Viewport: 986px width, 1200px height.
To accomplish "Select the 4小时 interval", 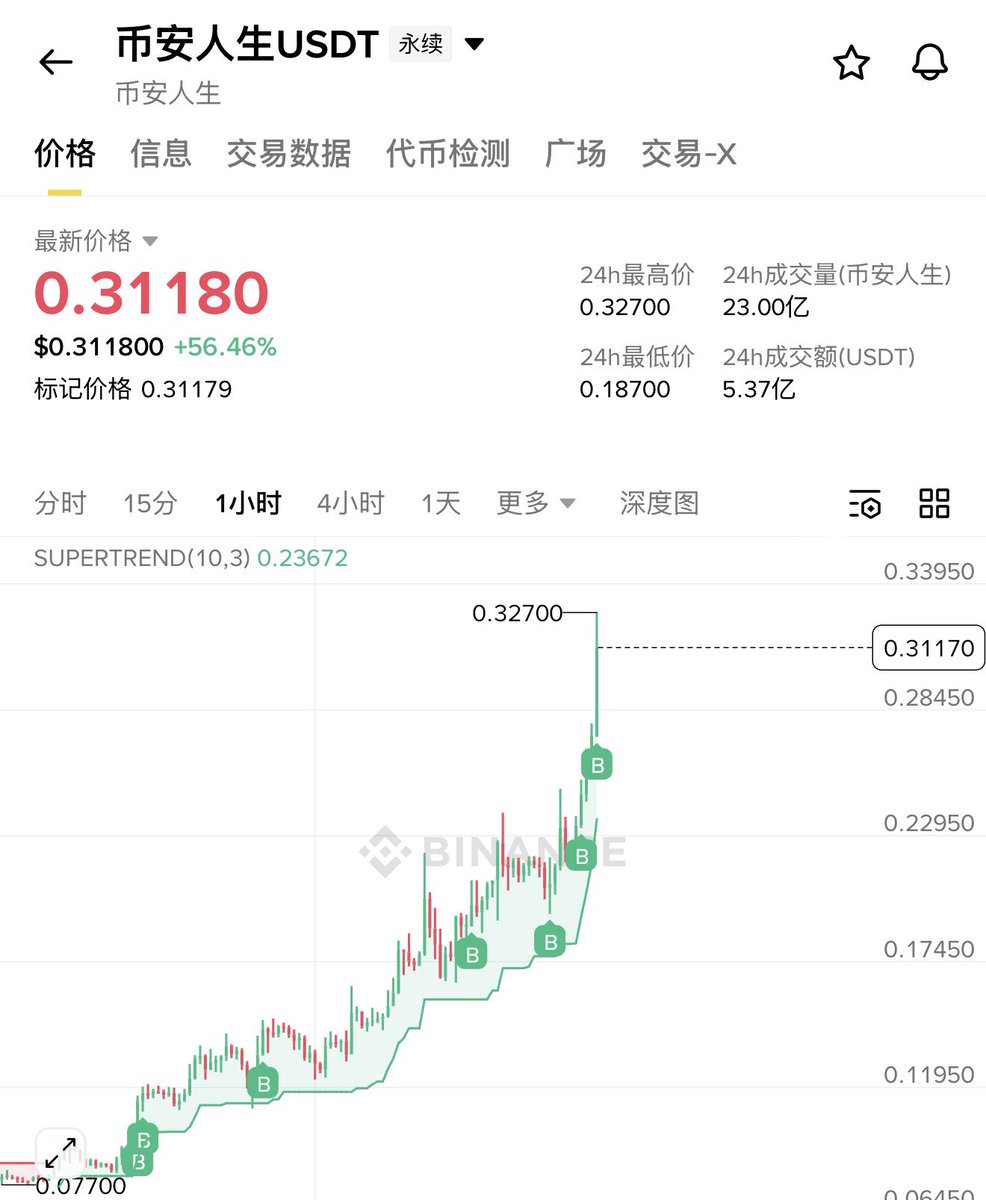I will click(x=350, y=503).
